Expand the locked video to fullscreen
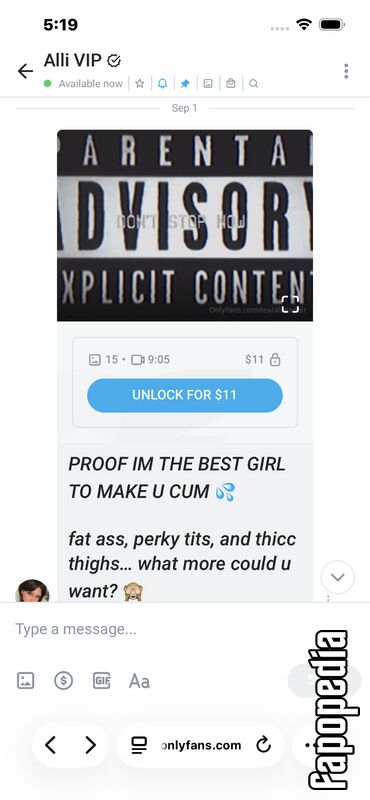Screen dimensions: 370x800 [290, 304]
